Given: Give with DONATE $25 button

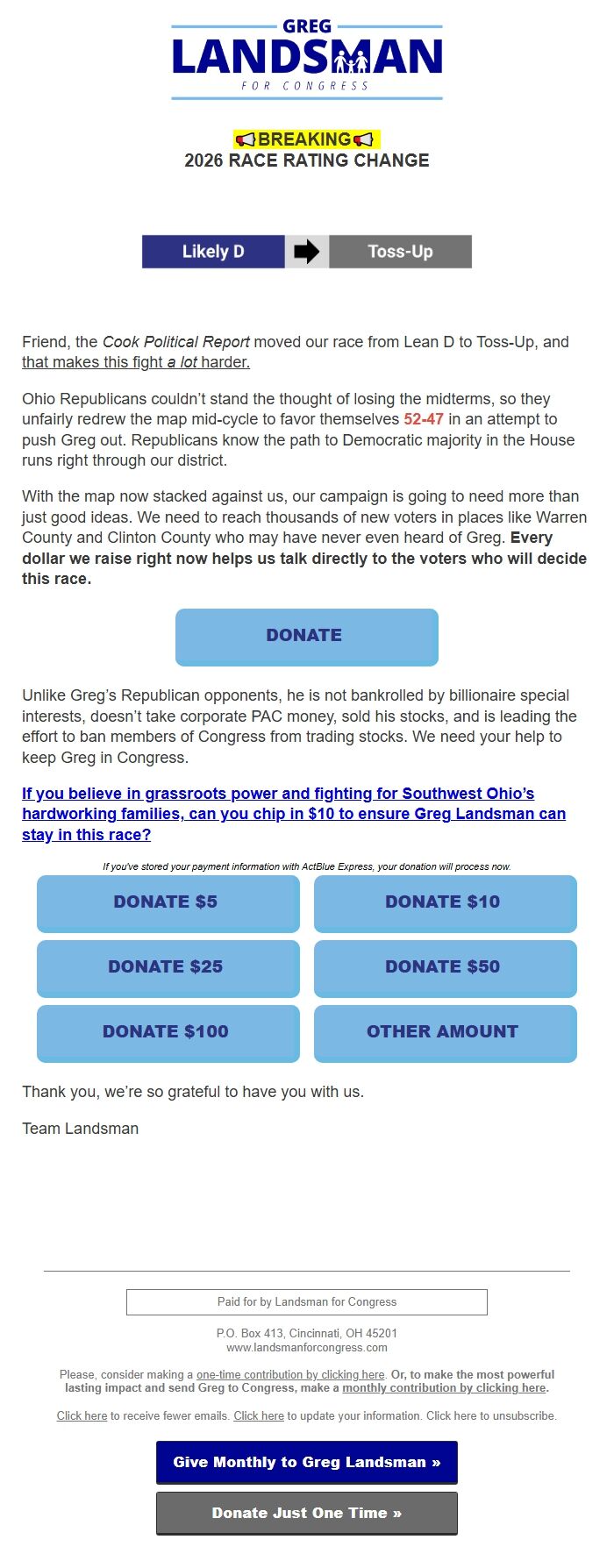Looking at the screenshot, I should tap(168, 967).
